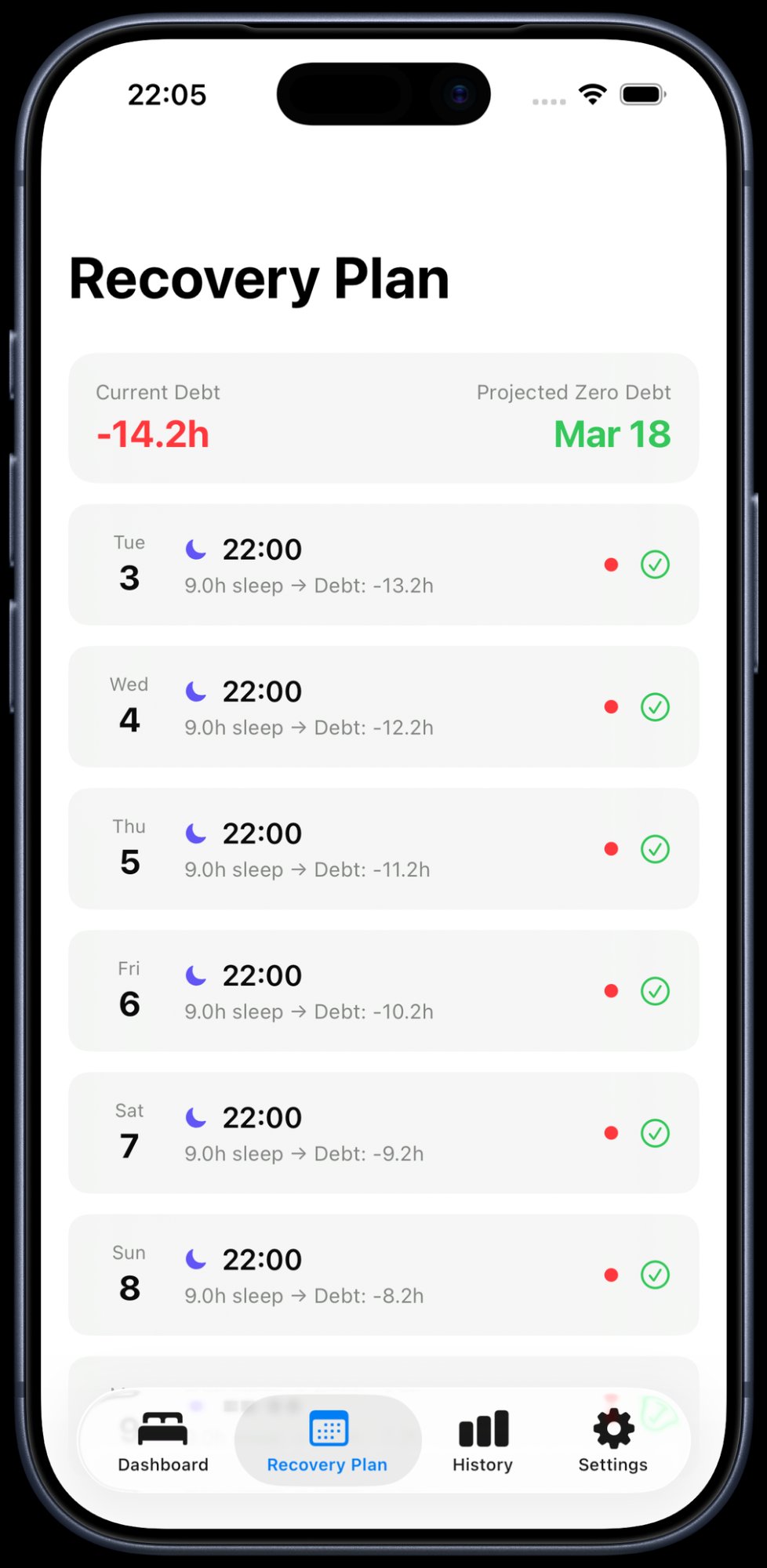Mark Tue 3 sleep as completed
767x1568 pixels.
click(x=655, y=564)
